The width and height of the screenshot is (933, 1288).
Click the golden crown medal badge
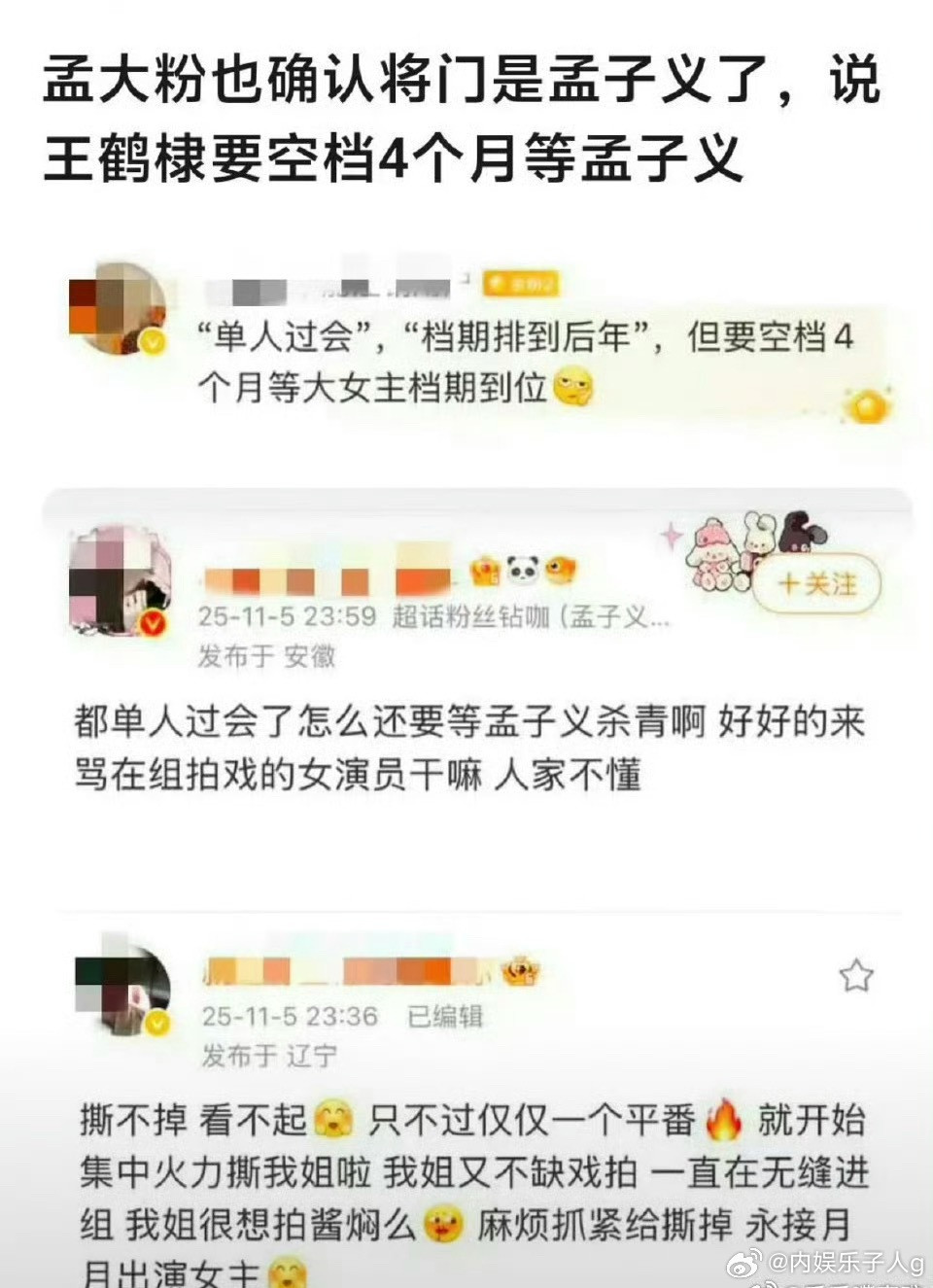[483, 572]
